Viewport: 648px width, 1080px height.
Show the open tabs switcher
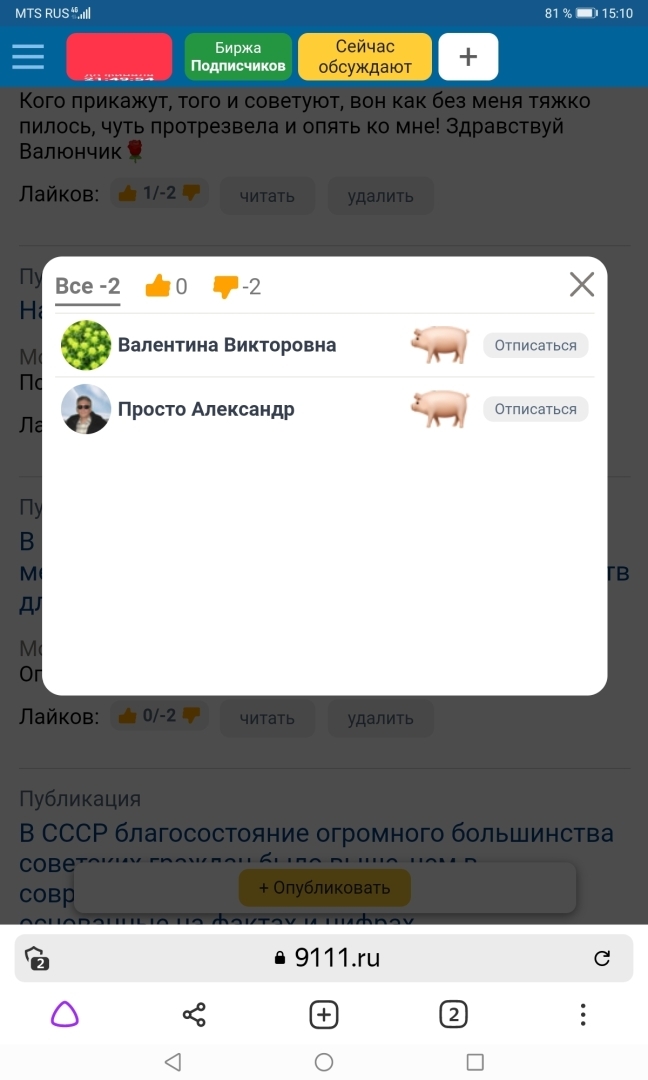453,1015
